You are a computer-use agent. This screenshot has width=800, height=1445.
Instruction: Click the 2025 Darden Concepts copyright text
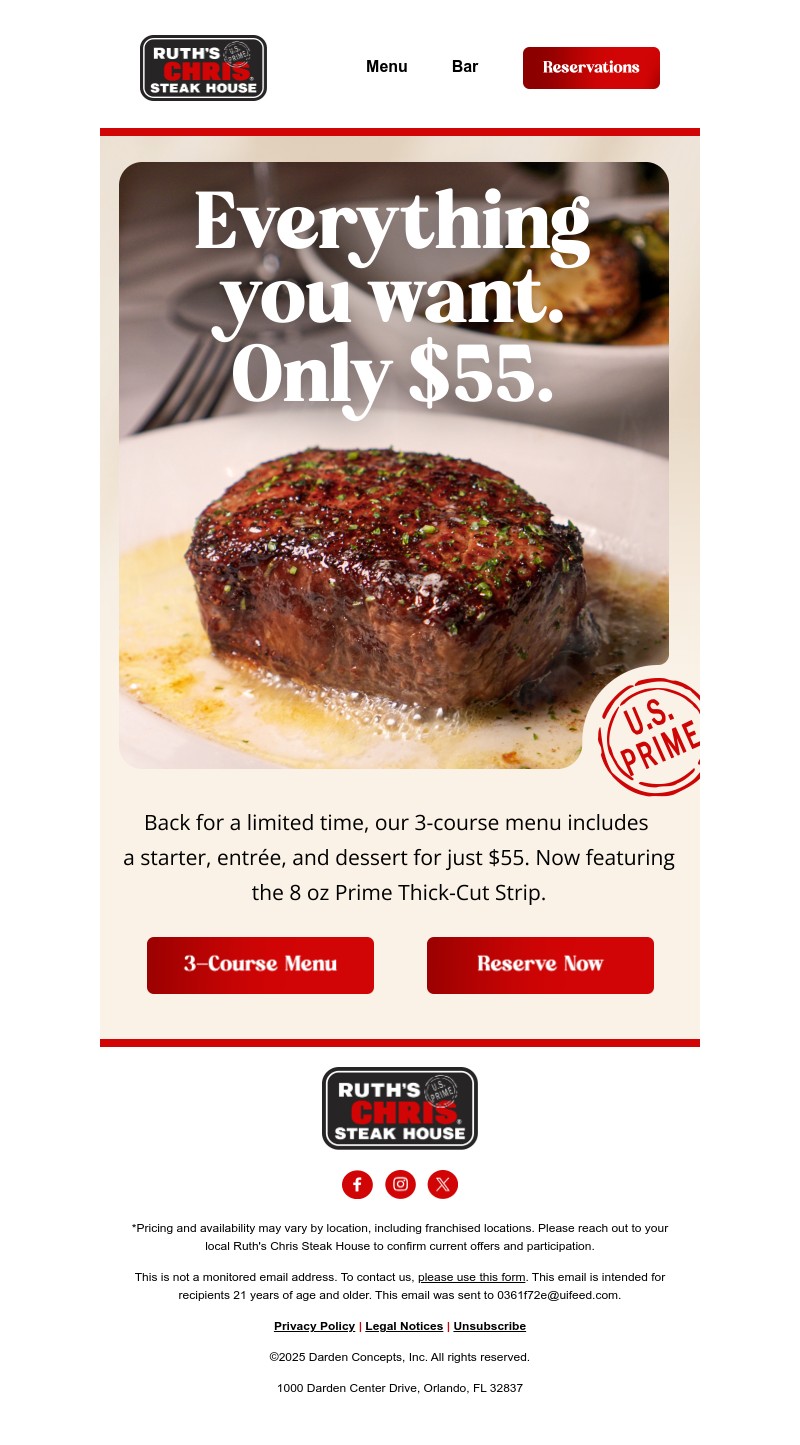(400, 1357)
